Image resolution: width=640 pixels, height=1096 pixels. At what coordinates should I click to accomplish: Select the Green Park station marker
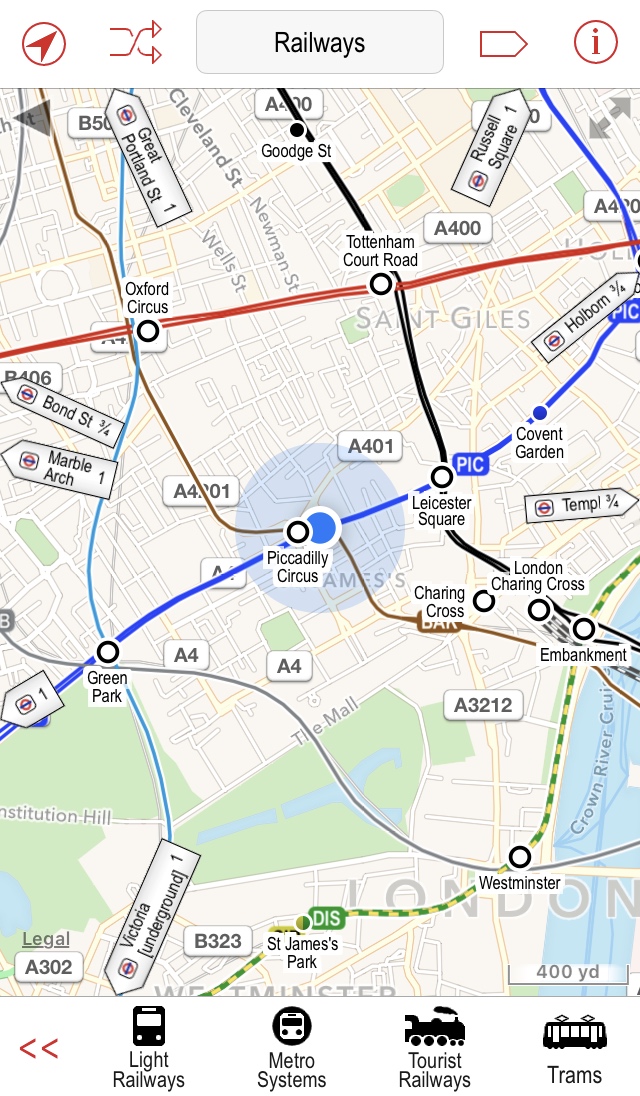107,652
